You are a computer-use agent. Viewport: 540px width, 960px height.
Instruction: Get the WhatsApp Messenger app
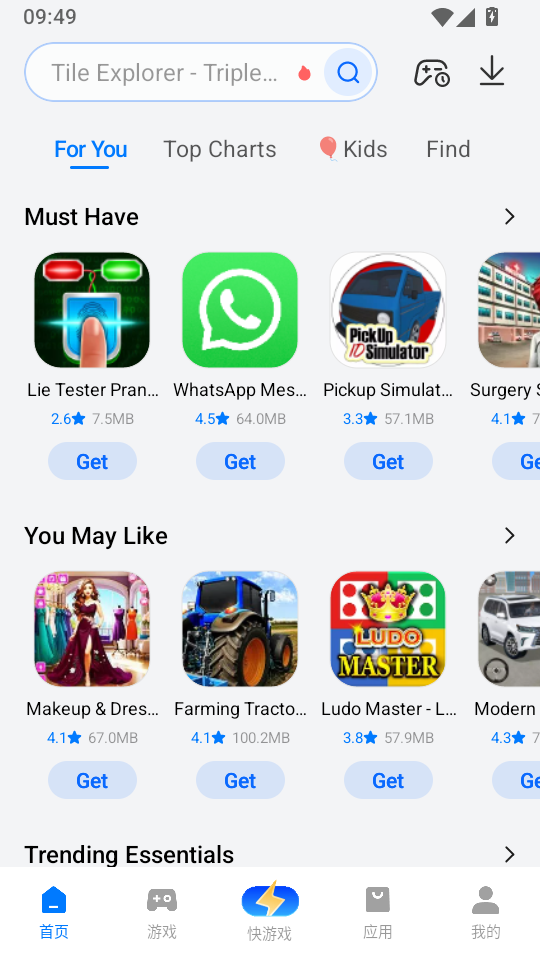(x=240, y=461)
